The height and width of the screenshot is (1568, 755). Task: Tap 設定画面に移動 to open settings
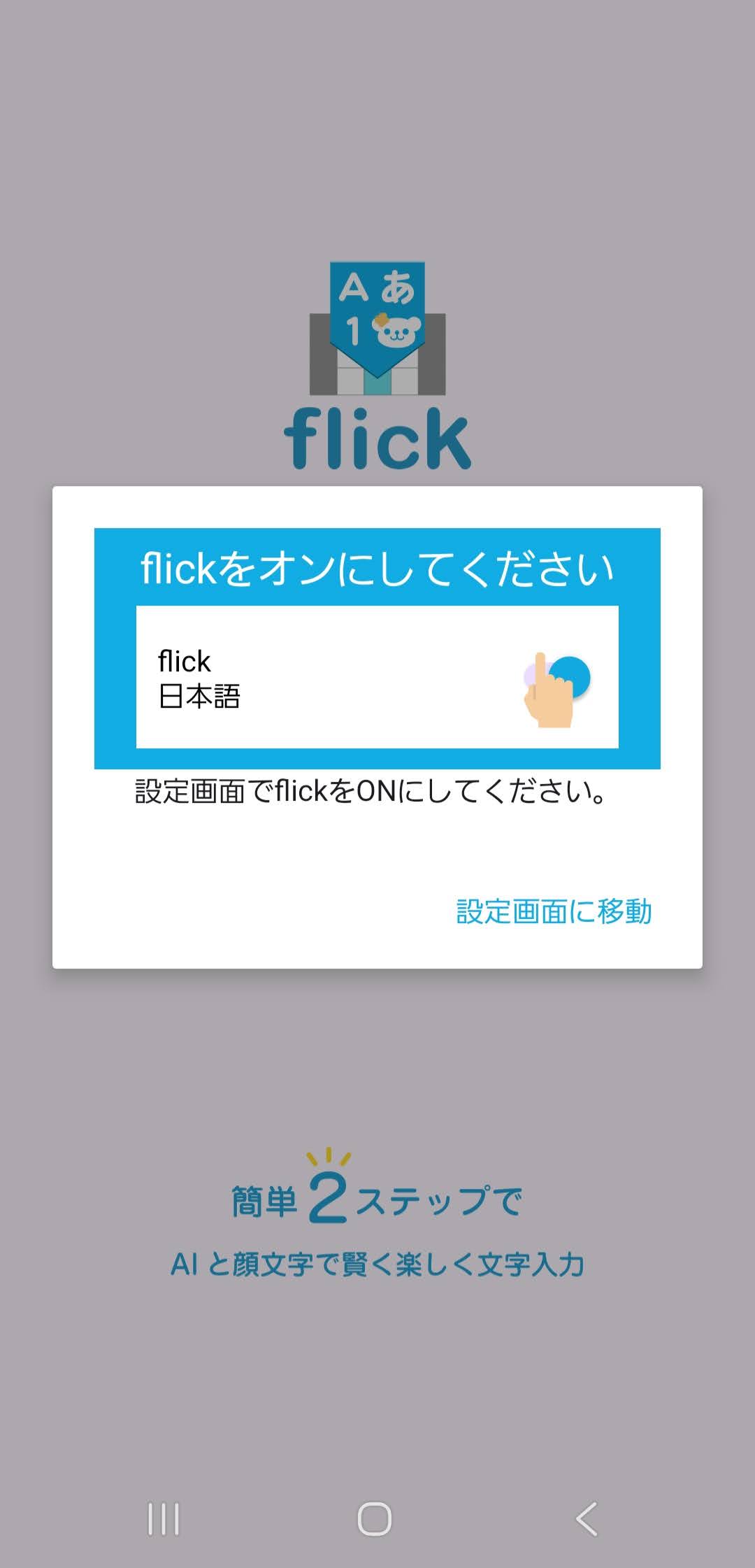554,911
